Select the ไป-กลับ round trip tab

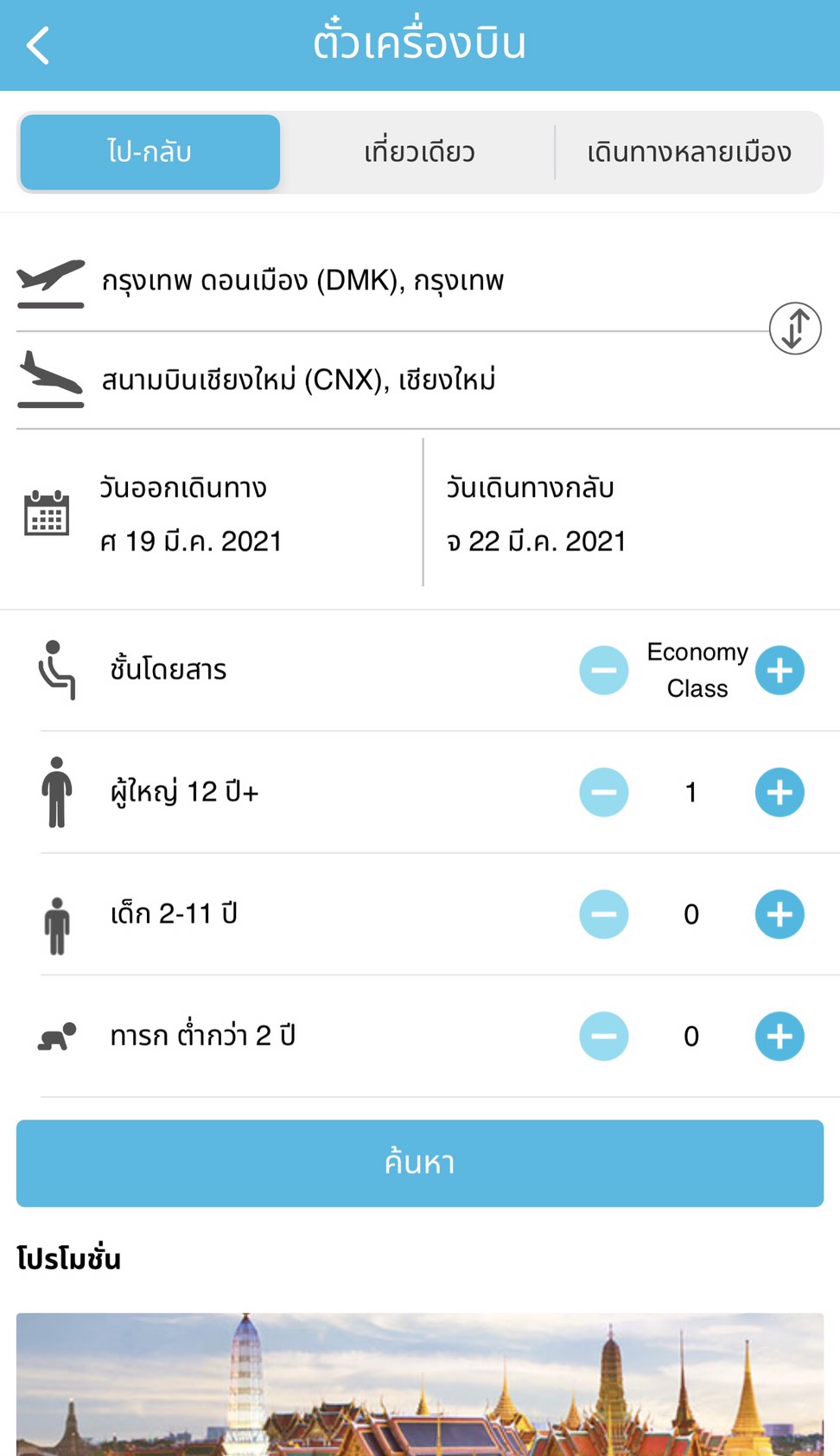click(150, 152)
